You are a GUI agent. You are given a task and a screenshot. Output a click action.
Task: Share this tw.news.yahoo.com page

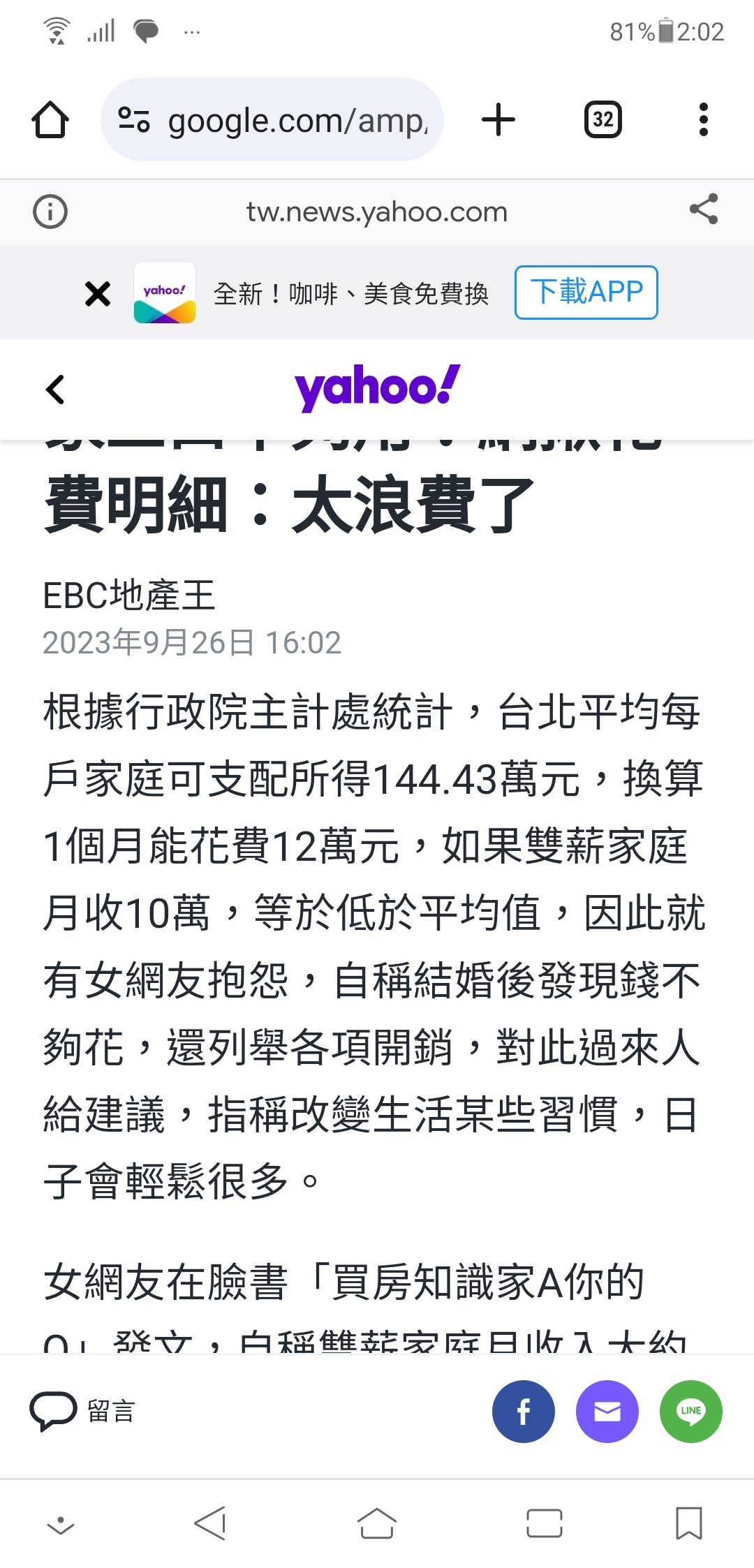(x=704, y=209)
